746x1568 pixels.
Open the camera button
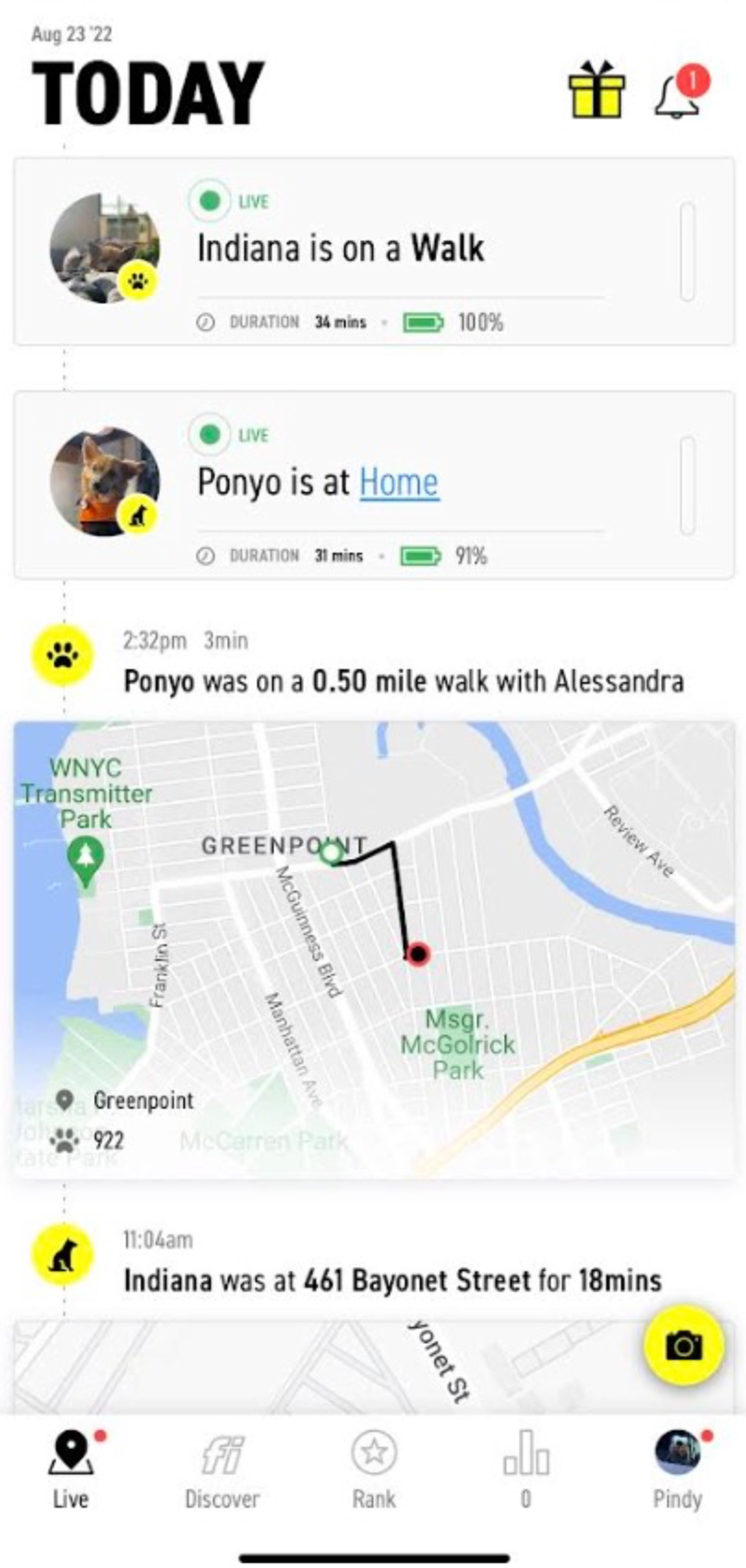(684, 1345)
